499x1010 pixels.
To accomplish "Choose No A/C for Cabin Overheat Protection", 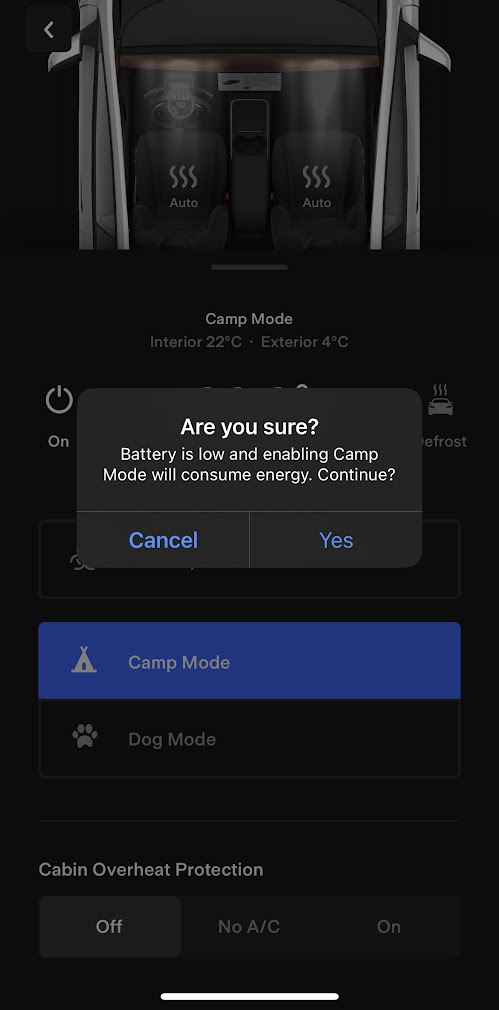I will pyautogui.click(x=249, y=926).
